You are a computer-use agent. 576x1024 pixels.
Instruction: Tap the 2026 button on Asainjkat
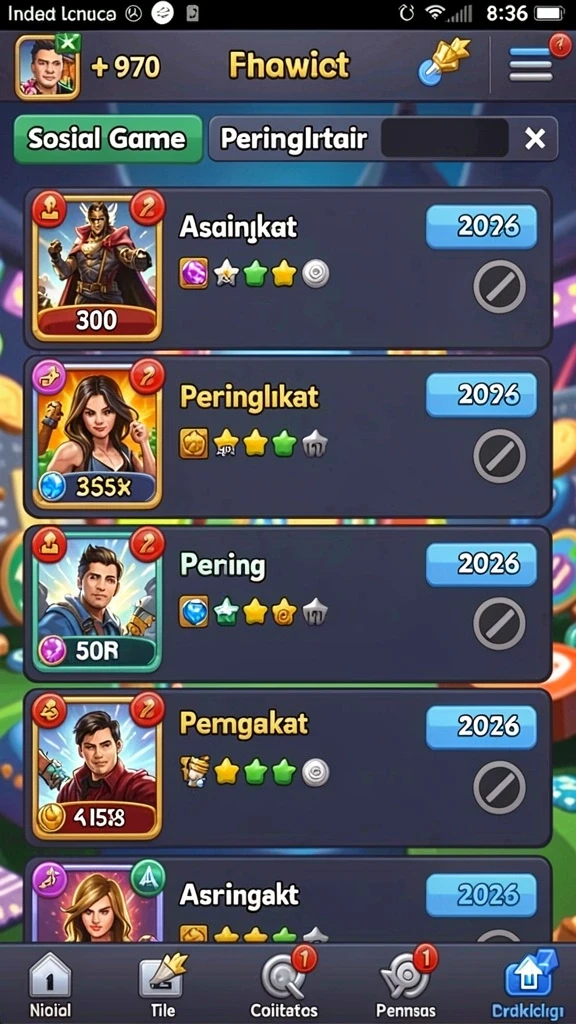point(481,227)
